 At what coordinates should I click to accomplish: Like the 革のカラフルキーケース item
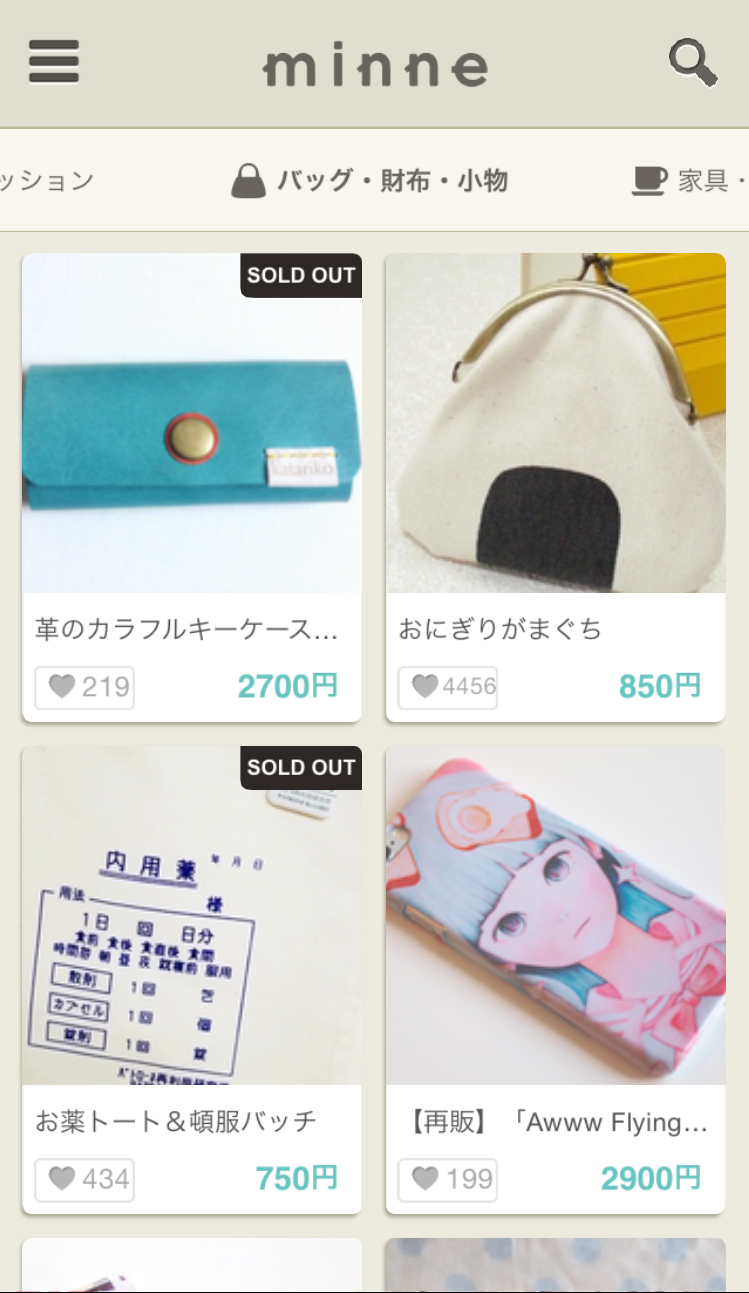coord(85,687)
